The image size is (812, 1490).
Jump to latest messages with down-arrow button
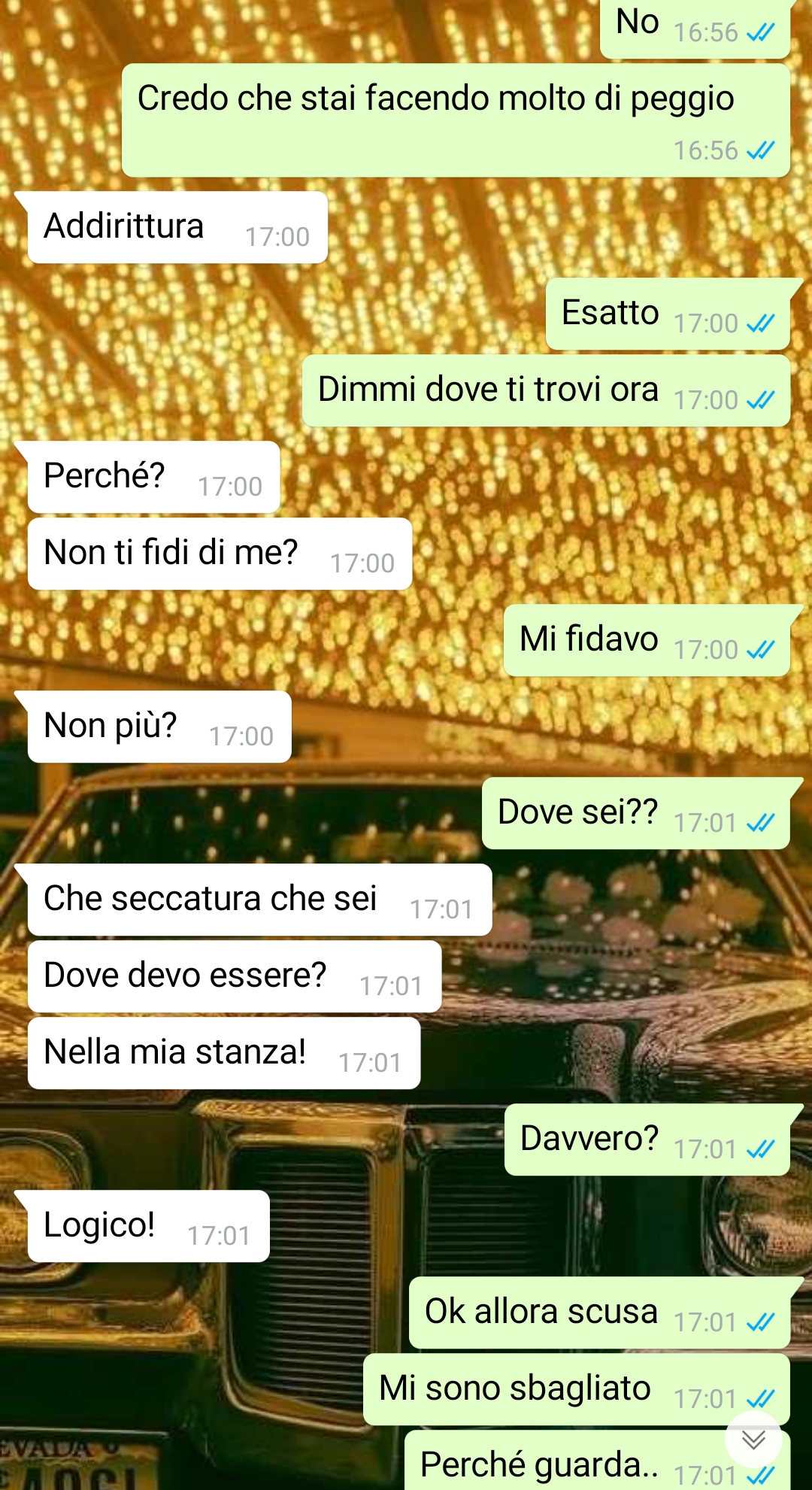point(753,1440)
